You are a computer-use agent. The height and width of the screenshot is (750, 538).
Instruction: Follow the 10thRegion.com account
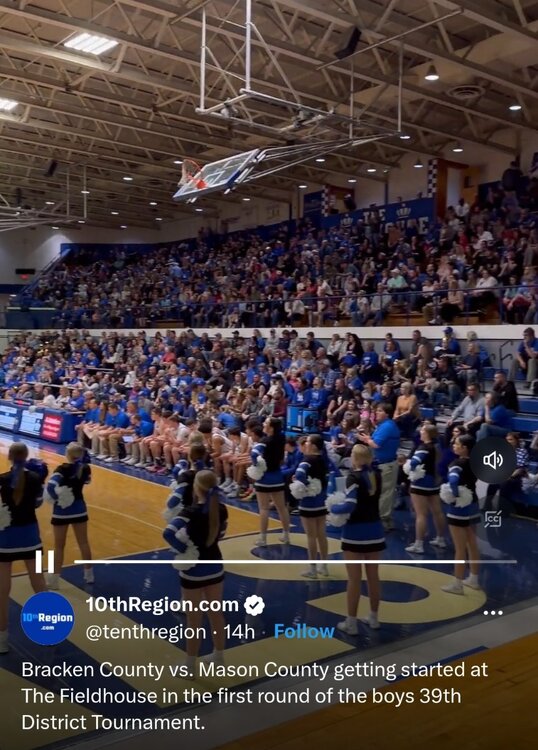pyautogui.click(x=304, y=632)
